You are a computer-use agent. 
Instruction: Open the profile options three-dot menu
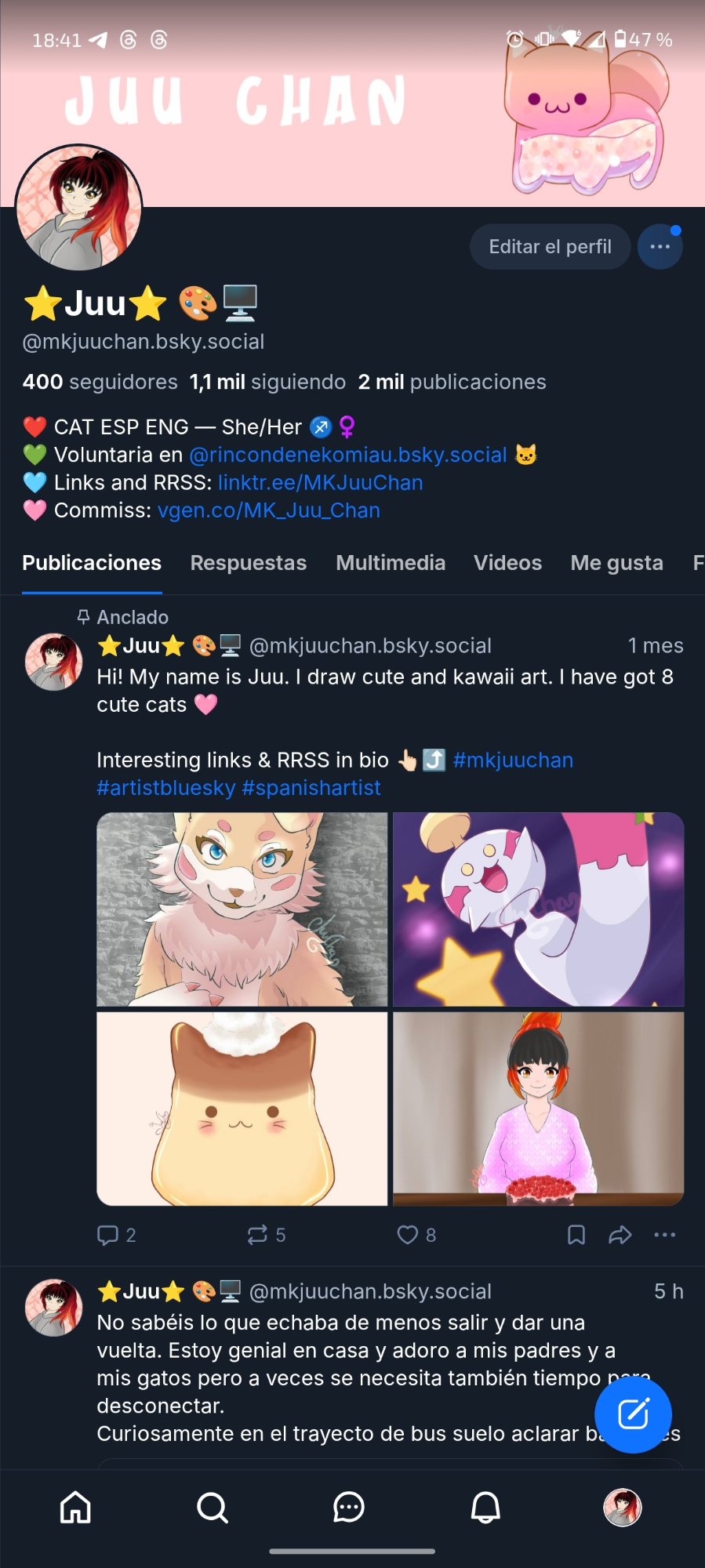(x=660, y=247)
